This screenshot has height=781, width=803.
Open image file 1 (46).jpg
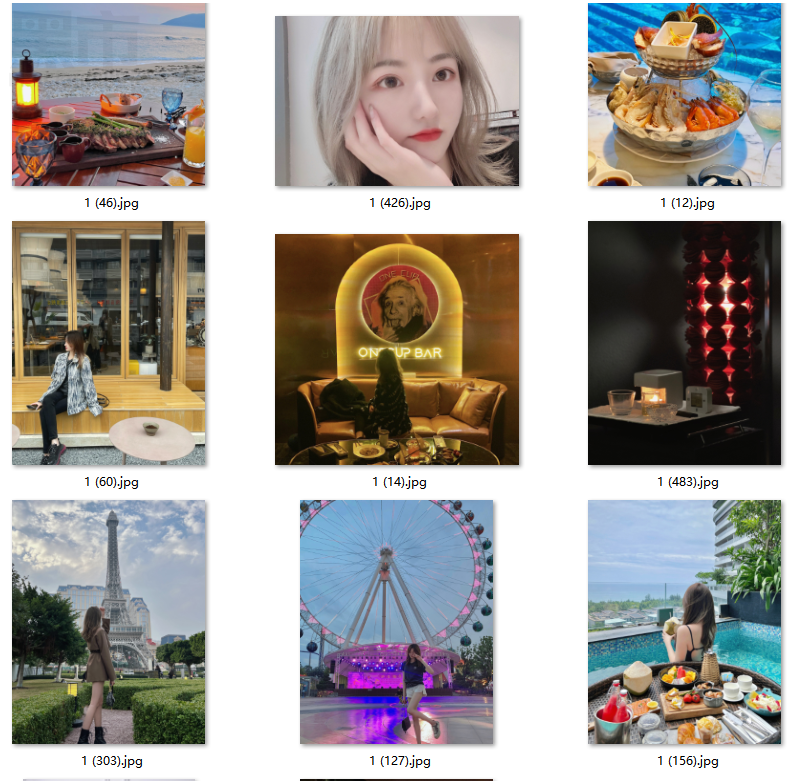pyautogui.click(x=109, y=95)
